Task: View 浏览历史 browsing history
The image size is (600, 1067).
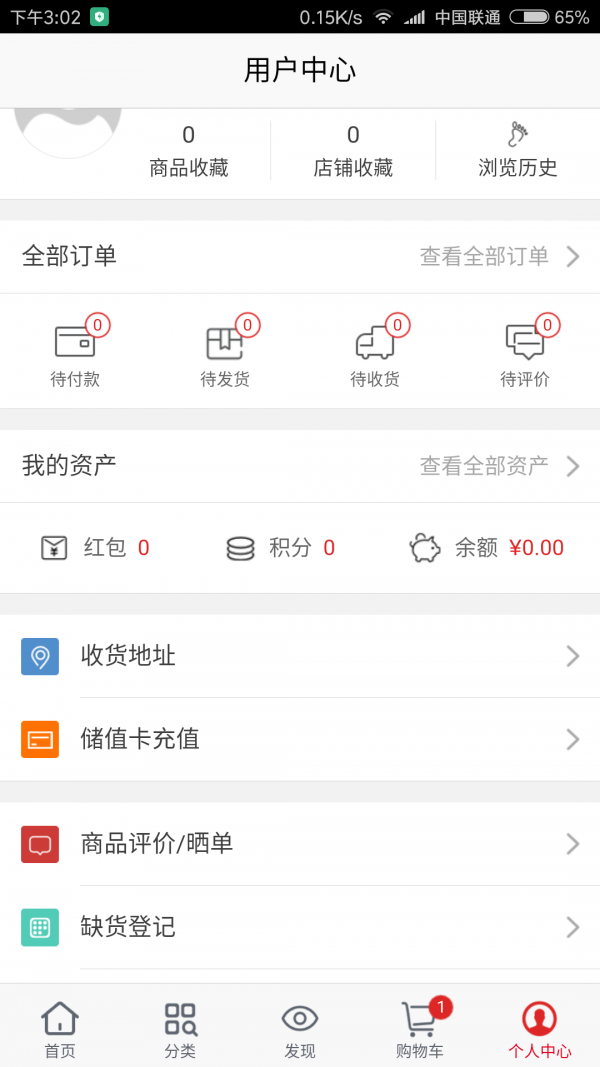Action: click(517, 151)
